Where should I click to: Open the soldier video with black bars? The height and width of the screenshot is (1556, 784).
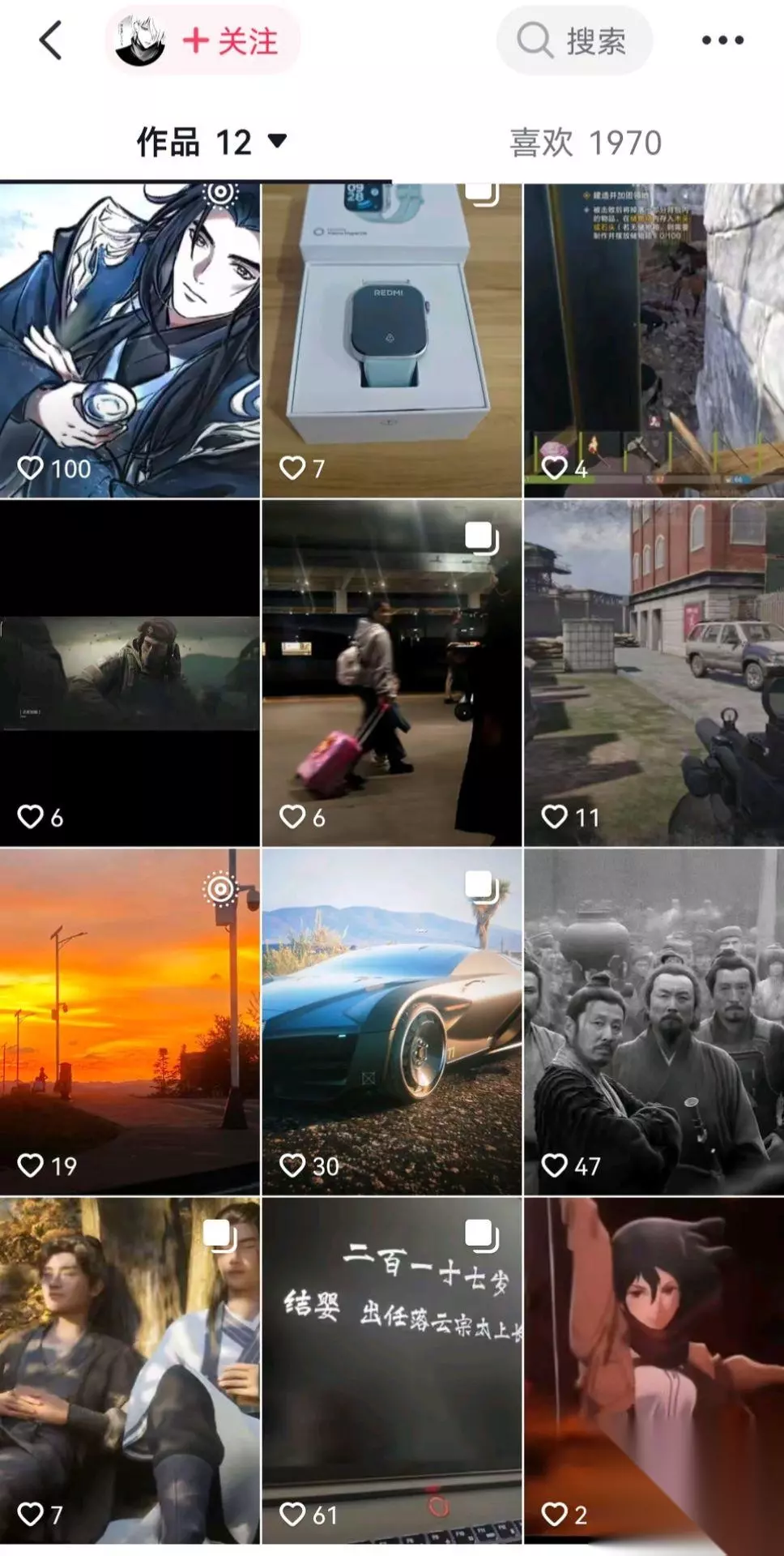pos(130,673)
